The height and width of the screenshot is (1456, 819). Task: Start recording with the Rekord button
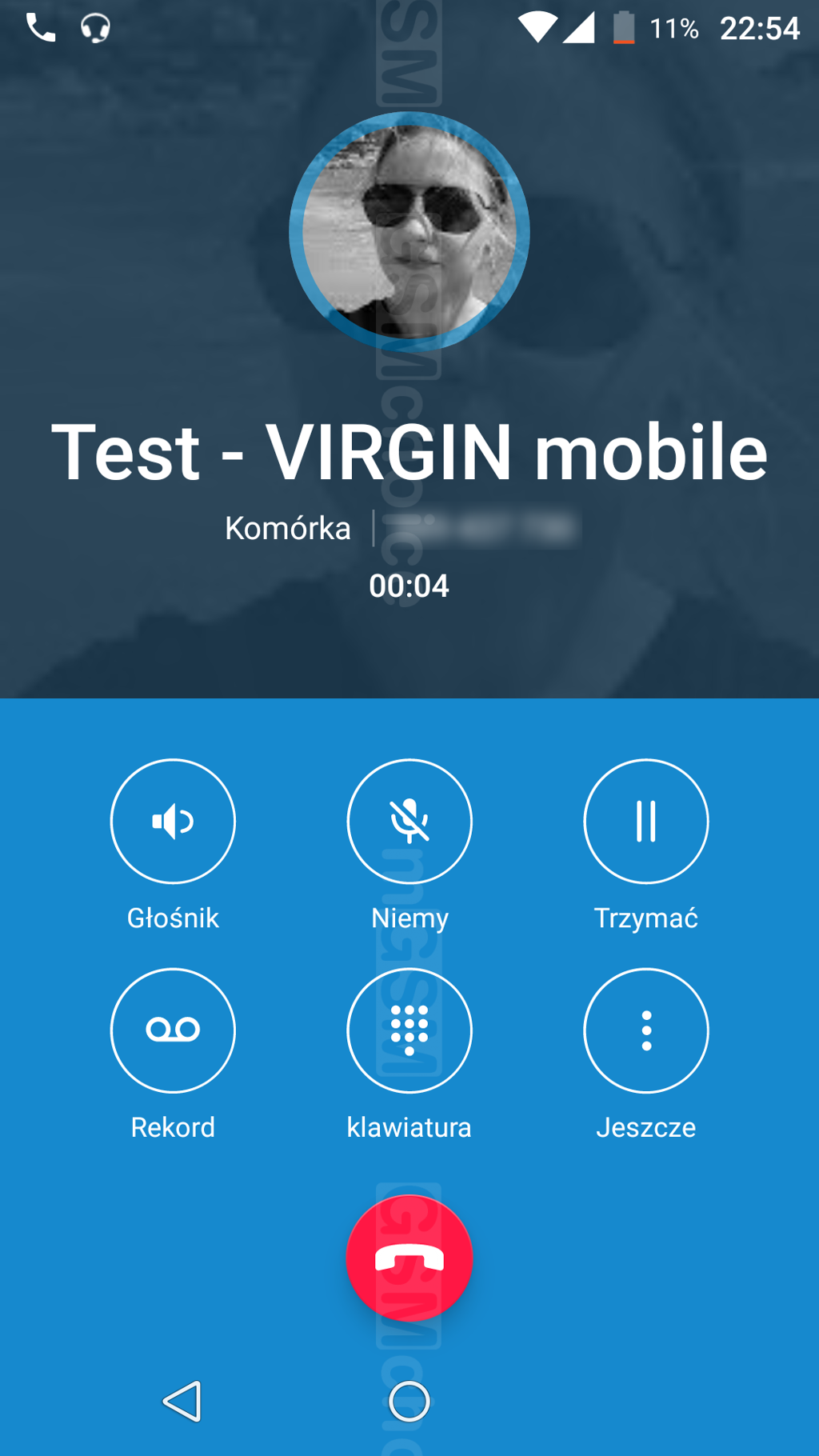click(173, 1030)
